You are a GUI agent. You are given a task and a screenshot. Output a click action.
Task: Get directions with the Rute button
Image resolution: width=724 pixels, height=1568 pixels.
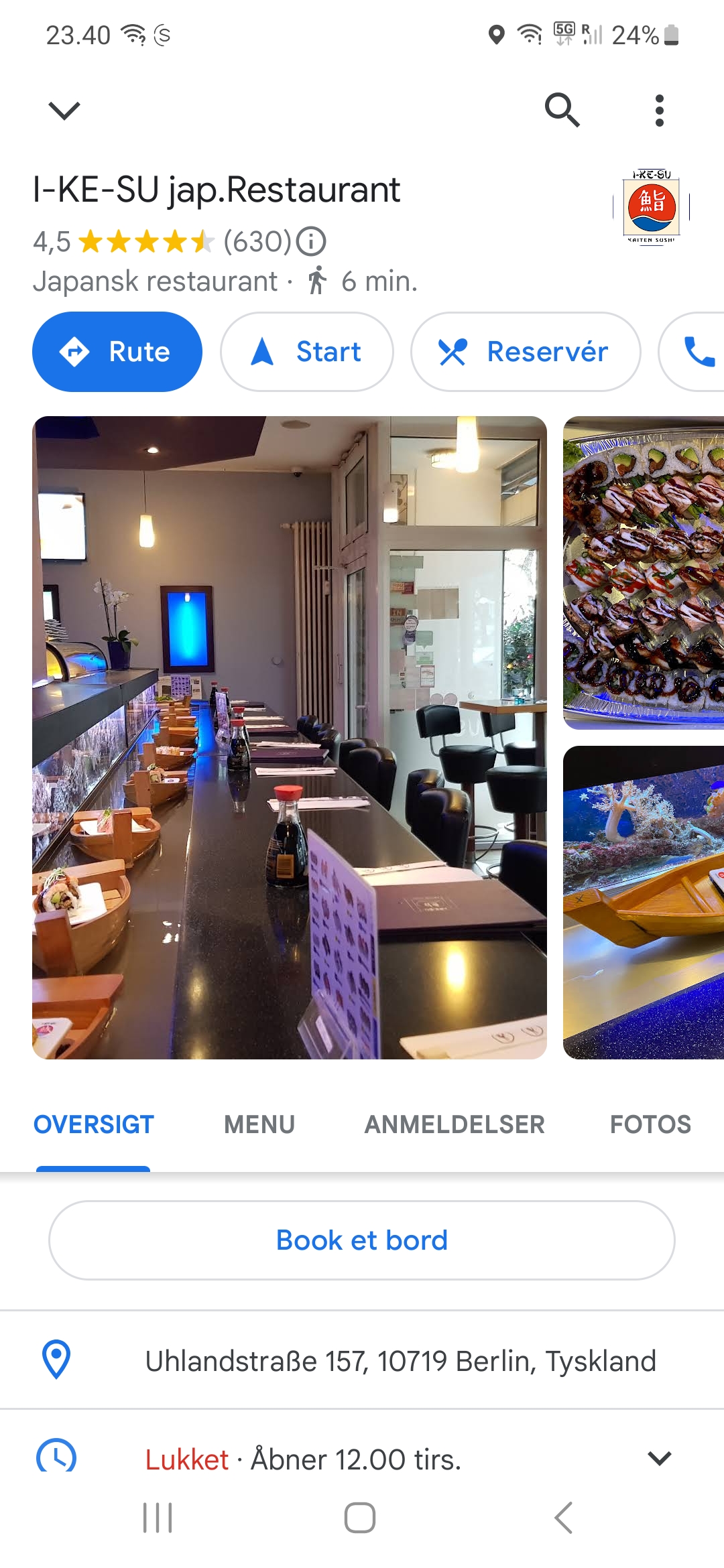tap(117, 352)
